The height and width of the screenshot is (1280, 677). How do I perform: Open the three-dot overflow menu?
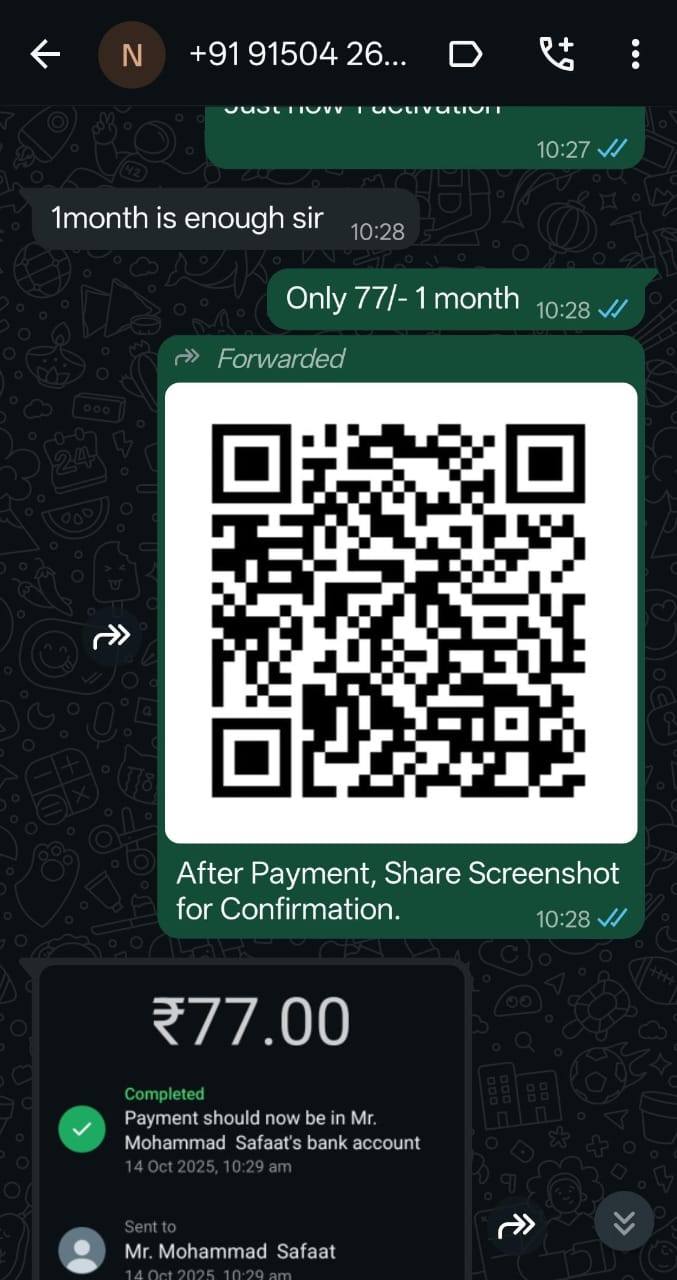point(635,54)
